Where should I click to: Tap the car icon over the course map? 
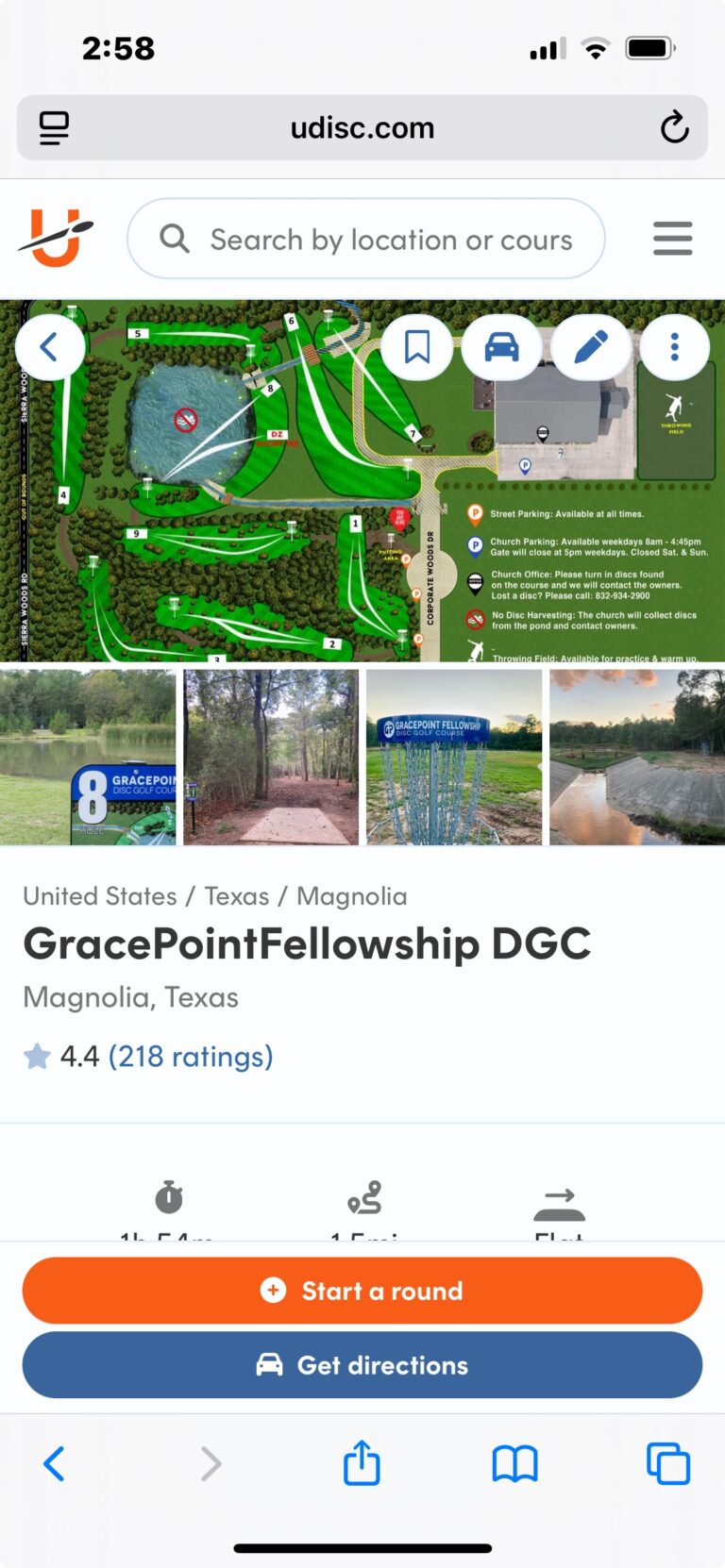501,347
